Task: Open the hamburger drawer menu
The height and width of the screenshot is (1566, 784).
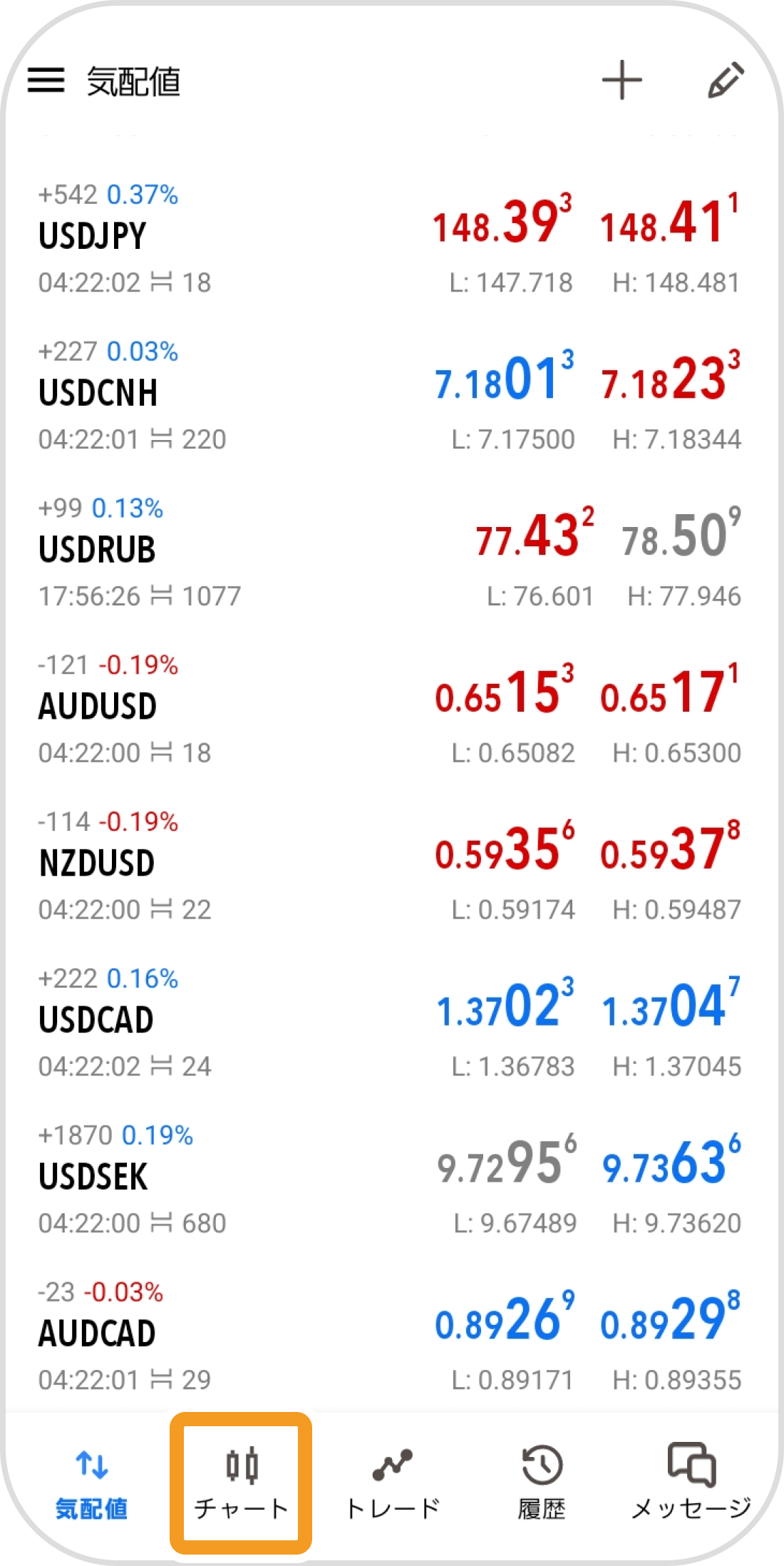Action: point(46,80)
